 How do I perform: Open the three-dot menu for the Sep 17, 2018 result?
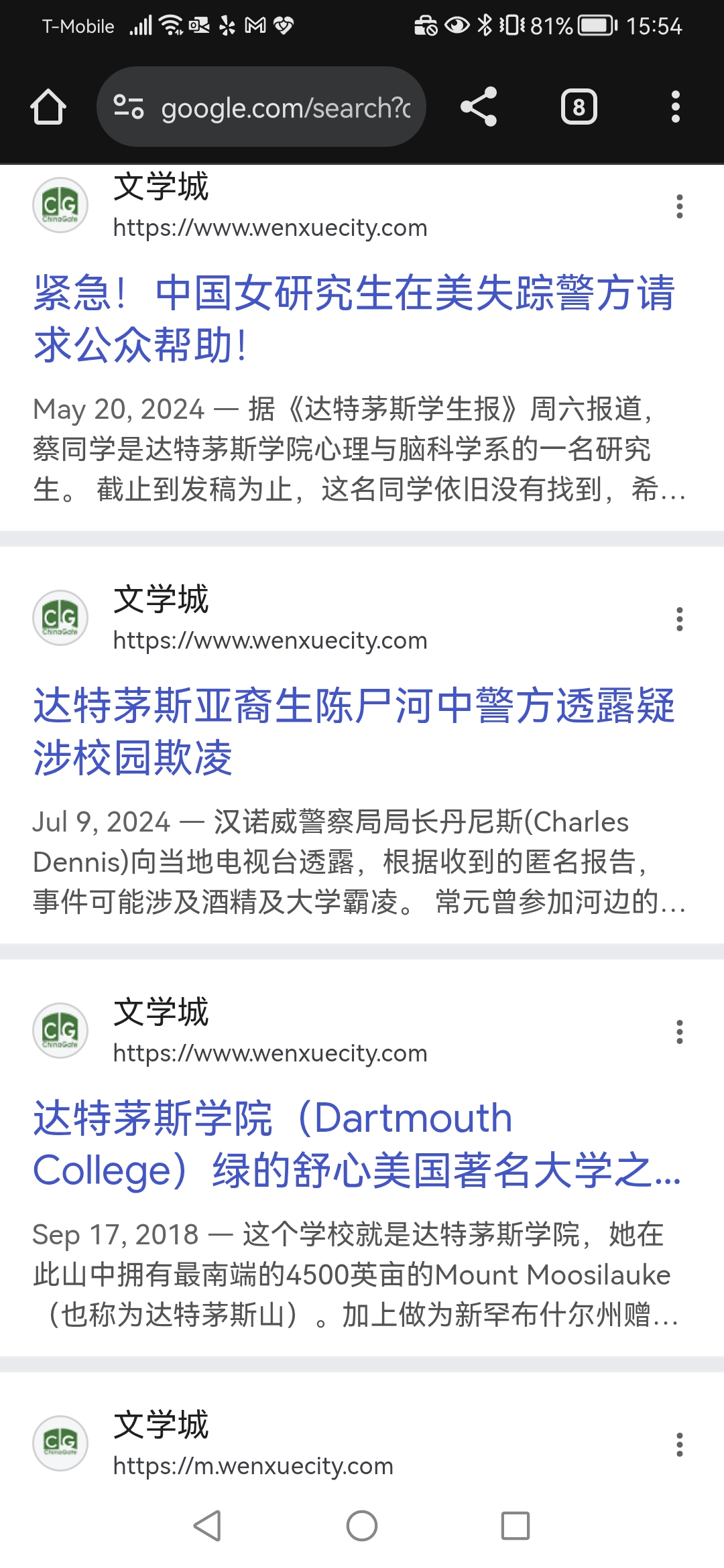point(680,1032)
